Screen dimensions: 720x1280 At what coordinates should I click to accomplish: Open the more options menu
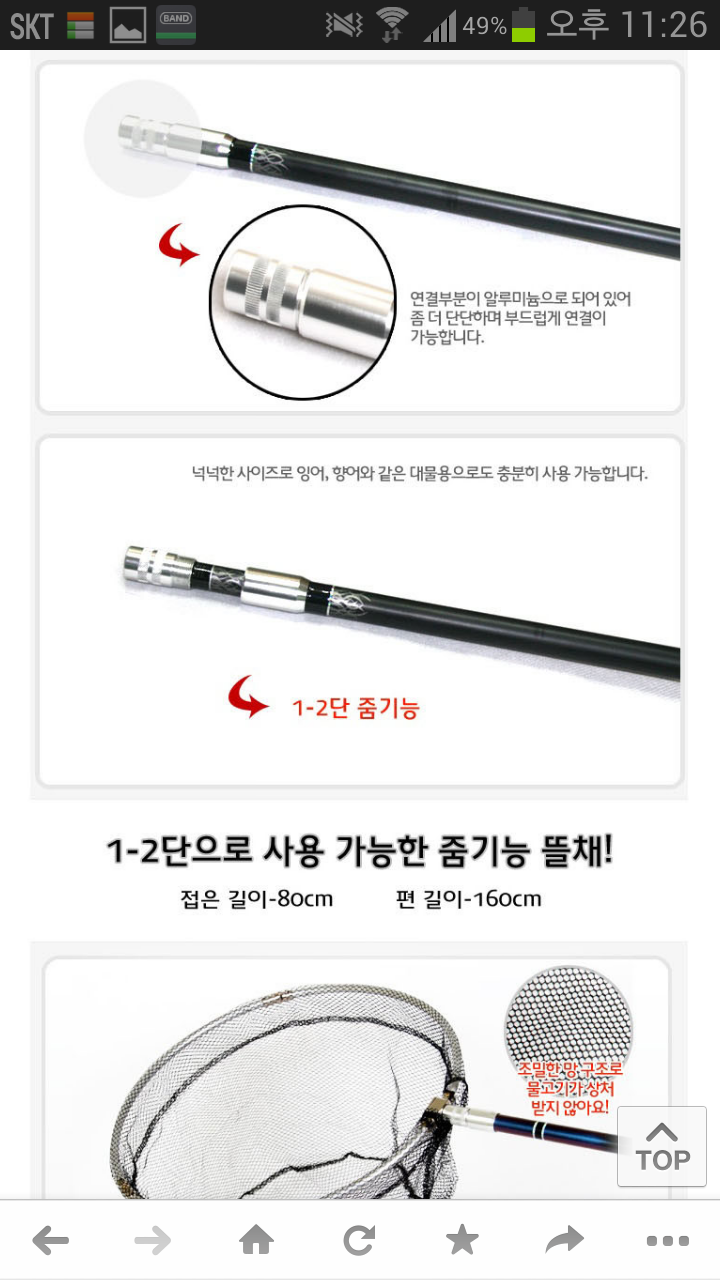pos(668,1241)
